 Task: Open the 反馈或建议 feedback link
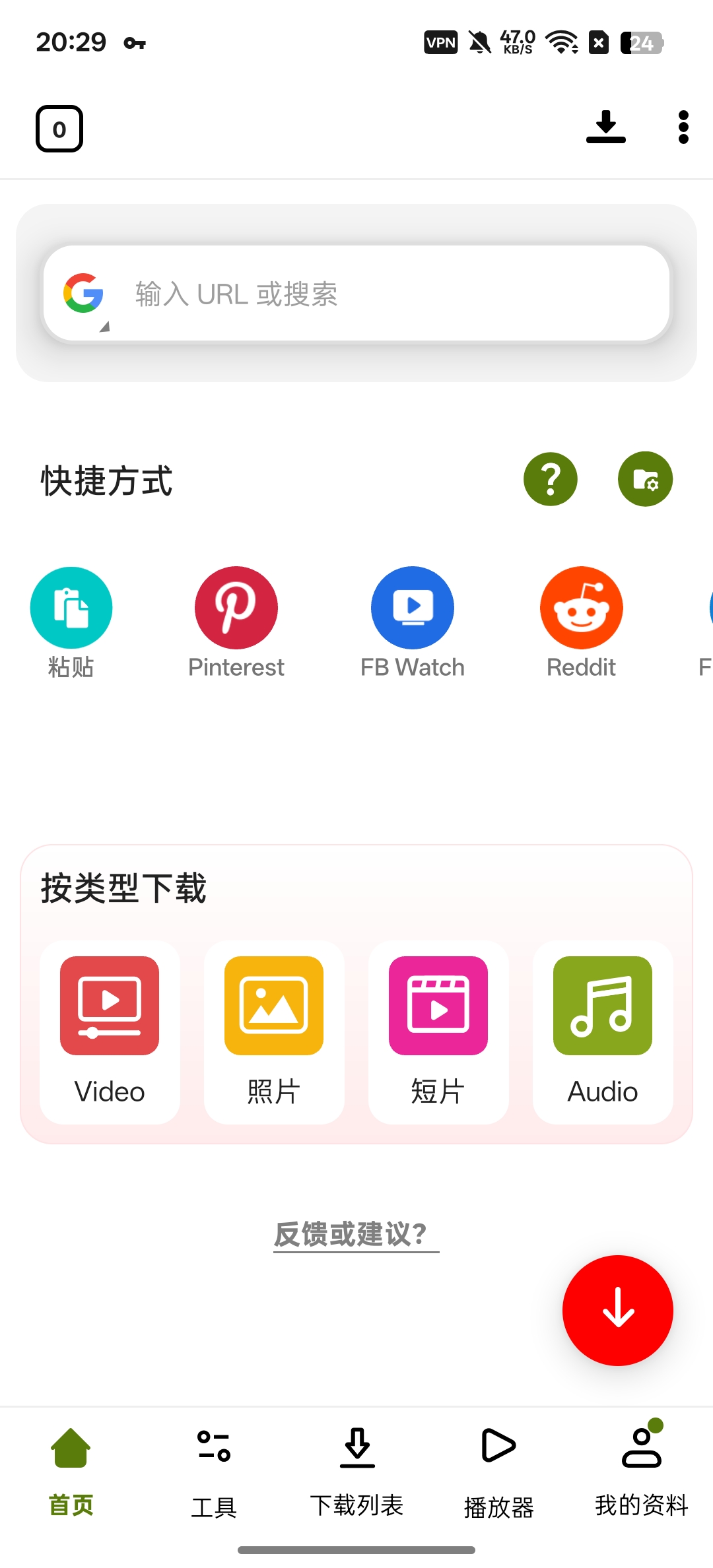pyautogui.click(x=356, y=1234)
